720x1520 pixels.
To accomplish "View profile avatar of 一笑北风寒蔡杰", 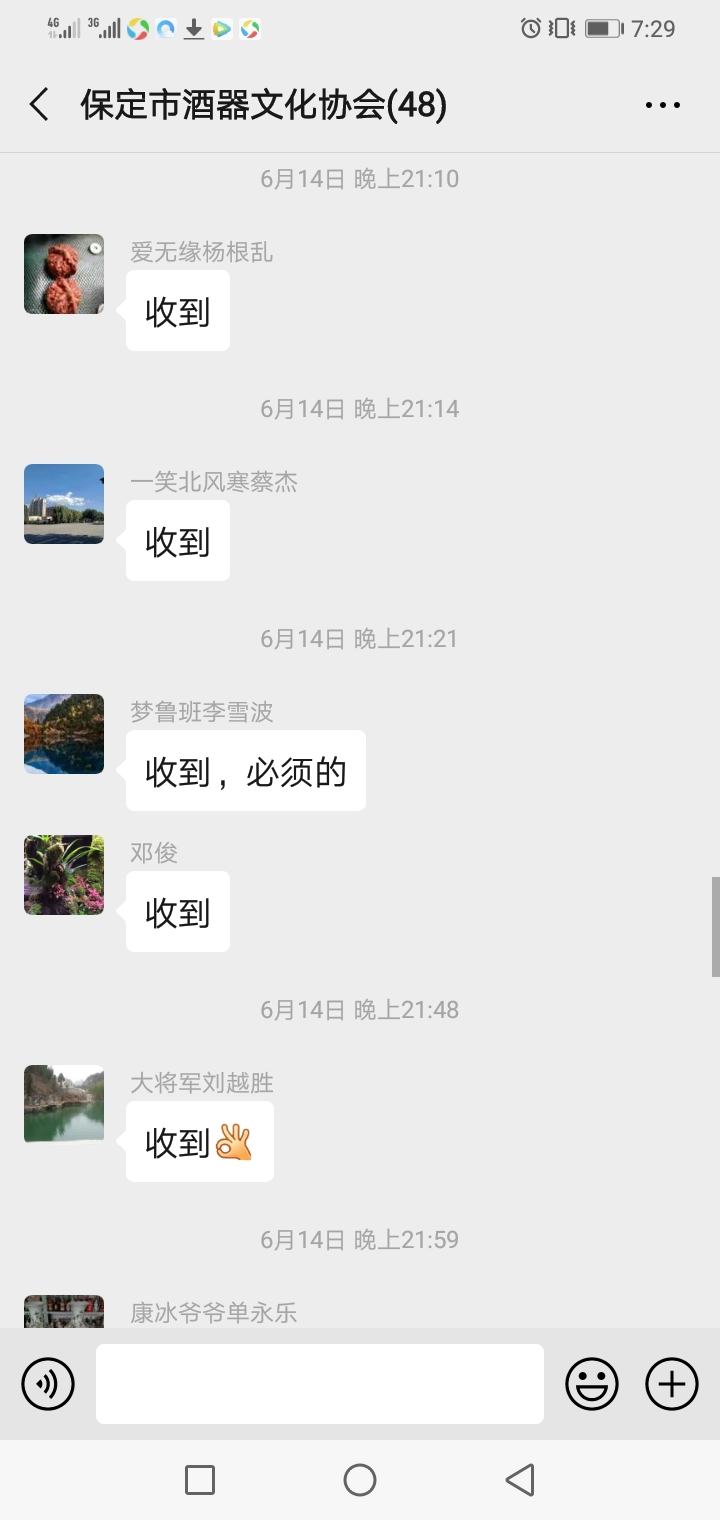I will [64, 504].
